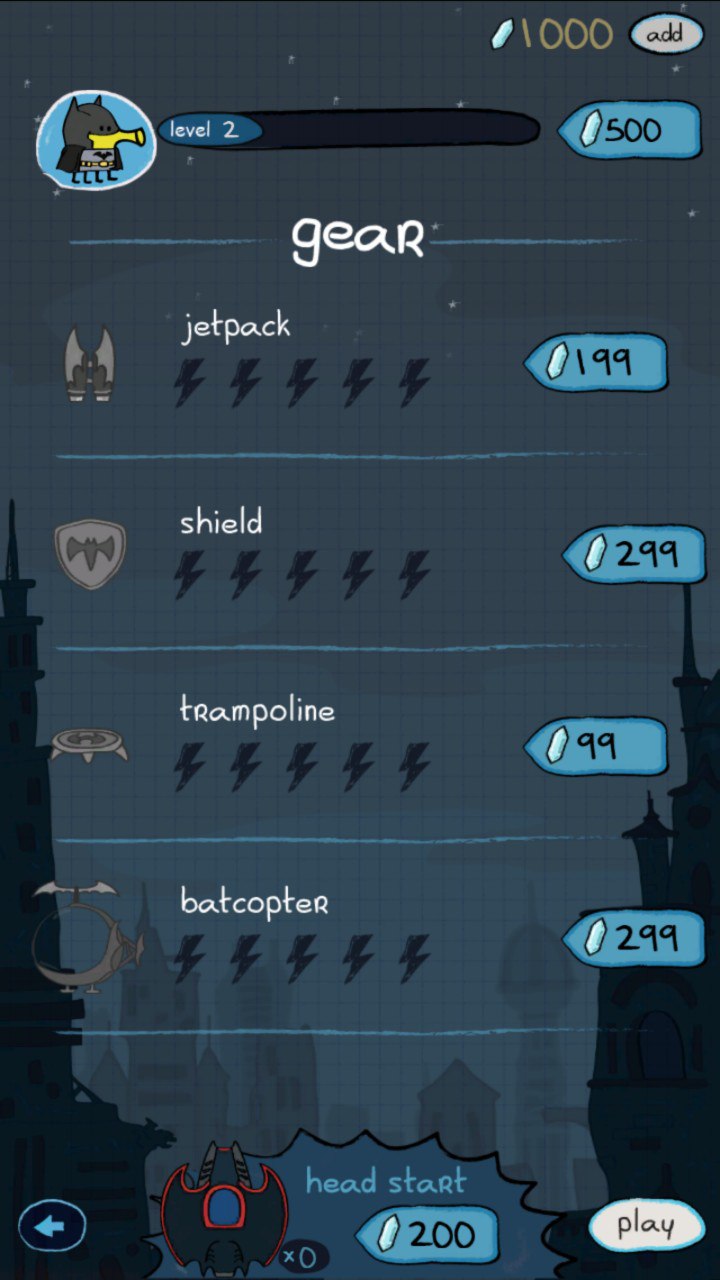This screenshot has height=1280, width=720.
Task: Buy level upgrade for 500 crystals
Action: click(630, 131)
